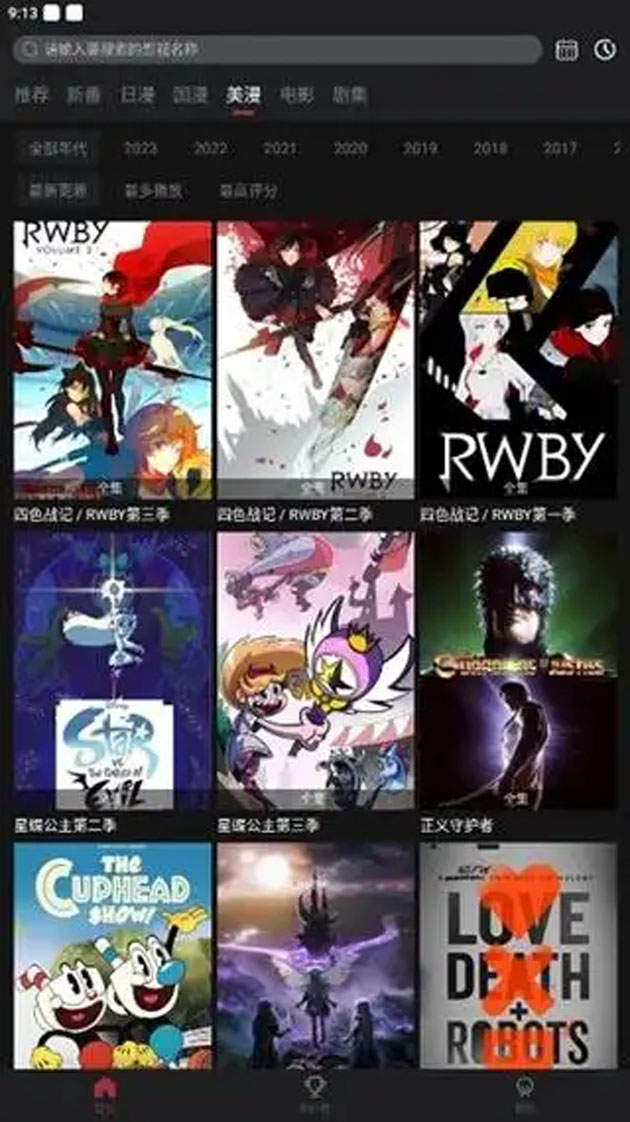Tap the search box at the top
Screen dimensions: 630x1122
tap(277, 49)
